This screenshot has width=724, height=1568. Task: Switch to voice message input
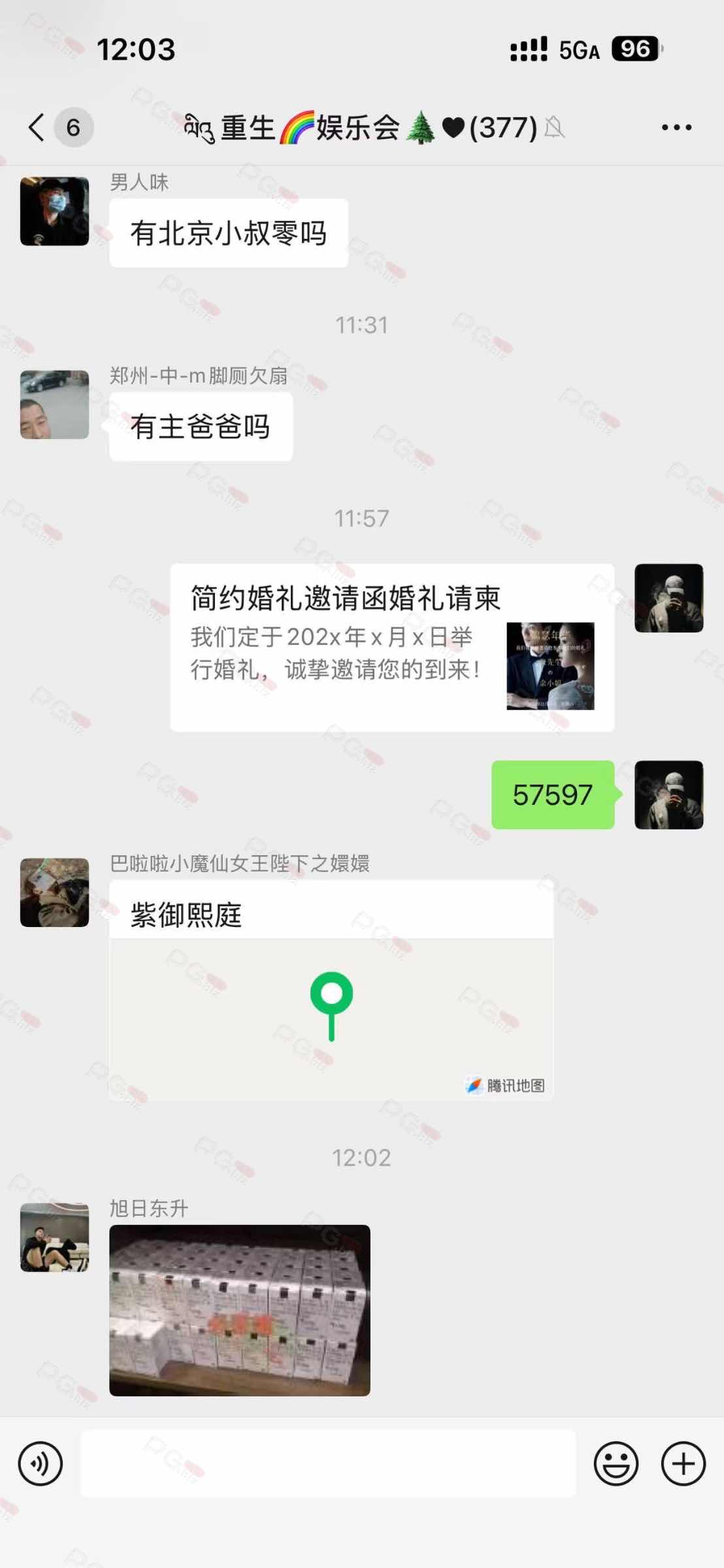41,1464
